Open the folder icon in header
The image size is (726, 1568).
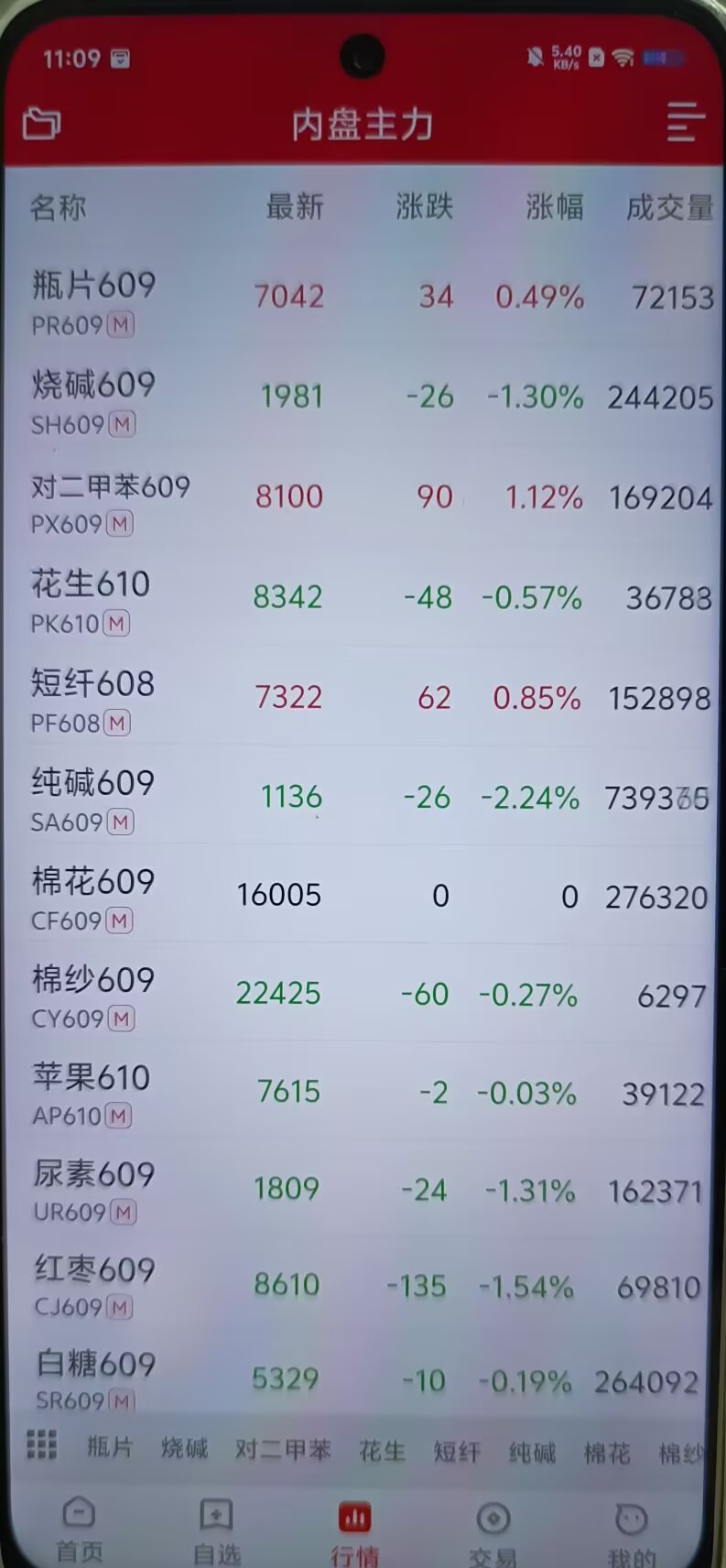point(41,123)
